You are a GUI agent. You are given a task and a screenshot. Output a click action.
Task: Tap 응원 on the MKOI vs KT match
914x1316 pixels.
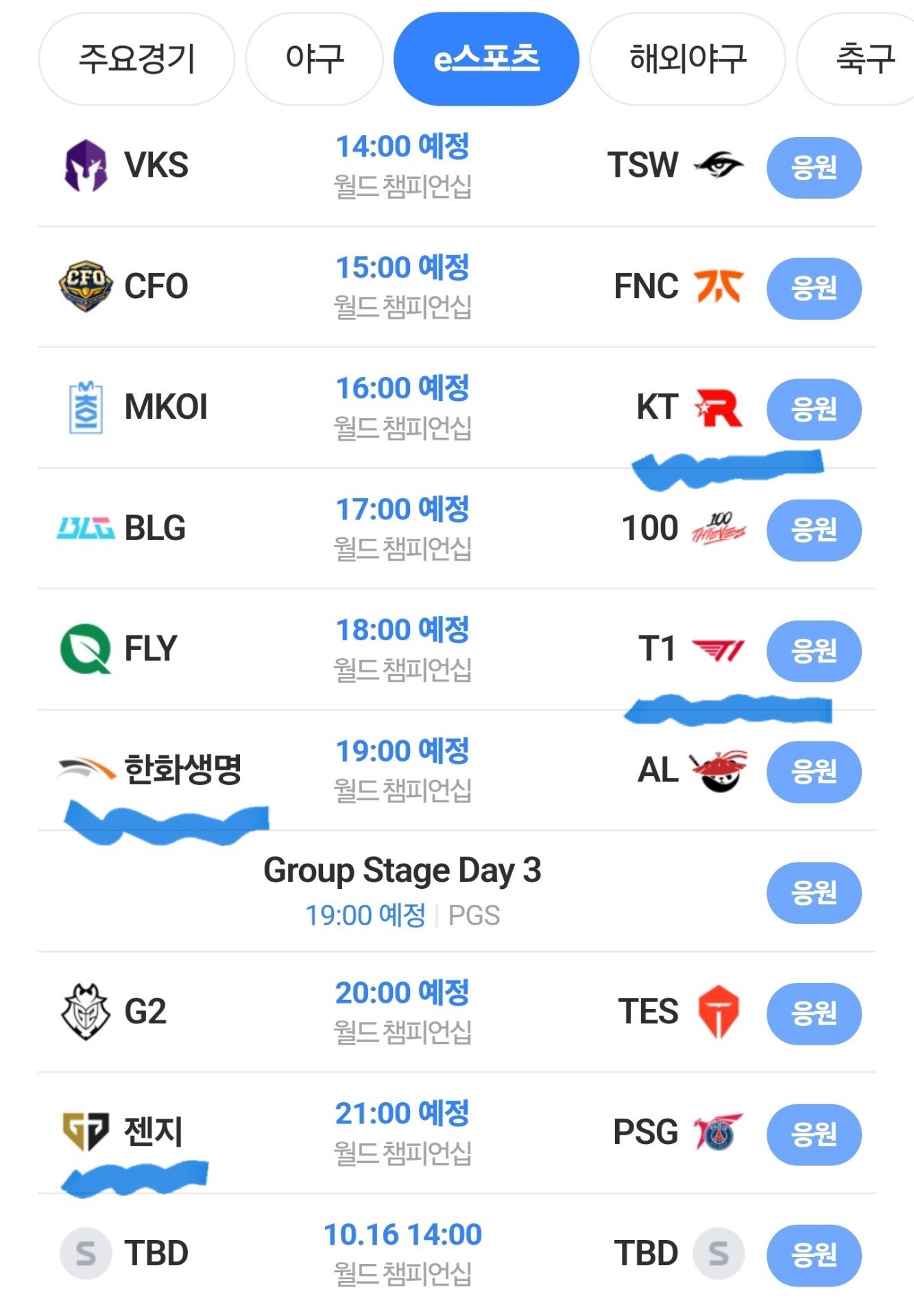tap(814, 409)
